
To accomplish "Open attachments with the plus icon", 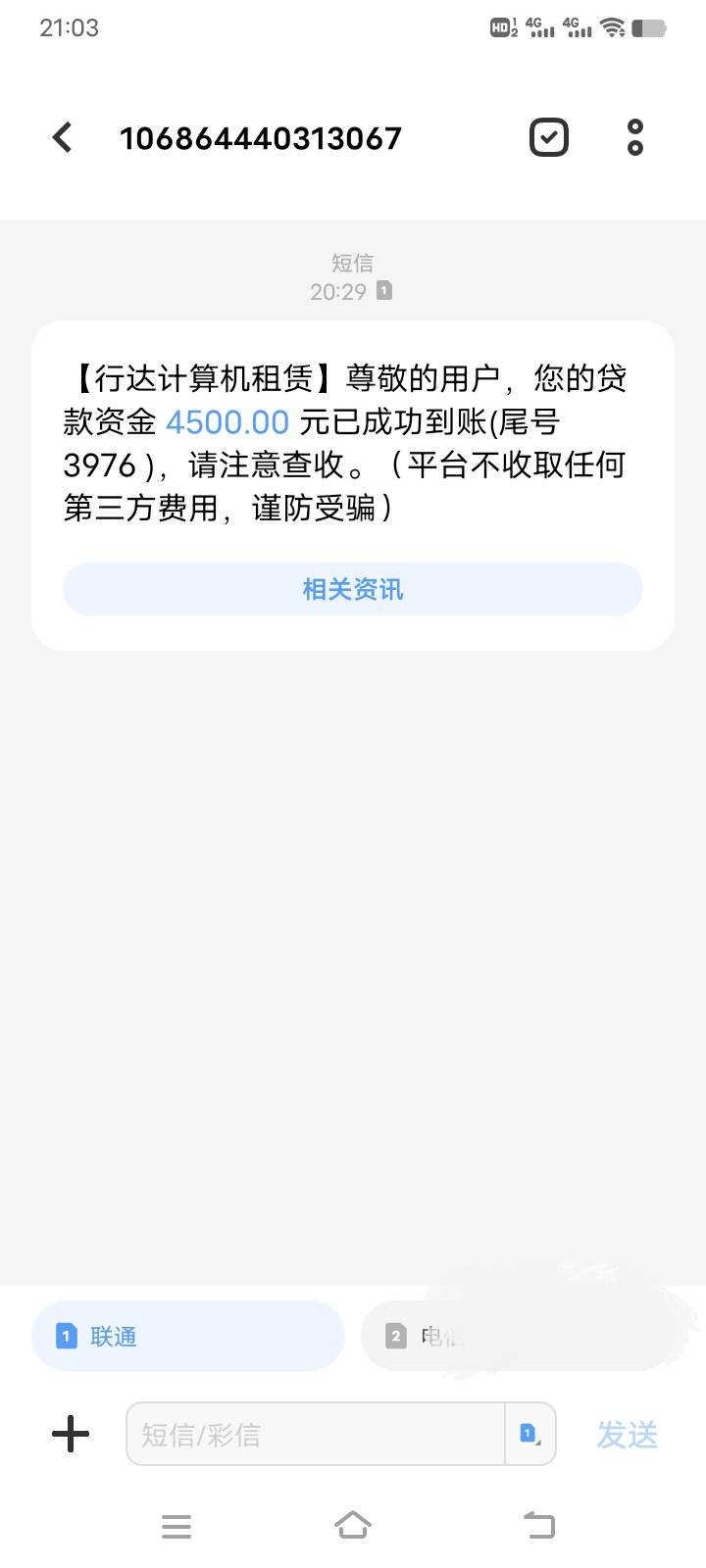I will (71, 1435).
